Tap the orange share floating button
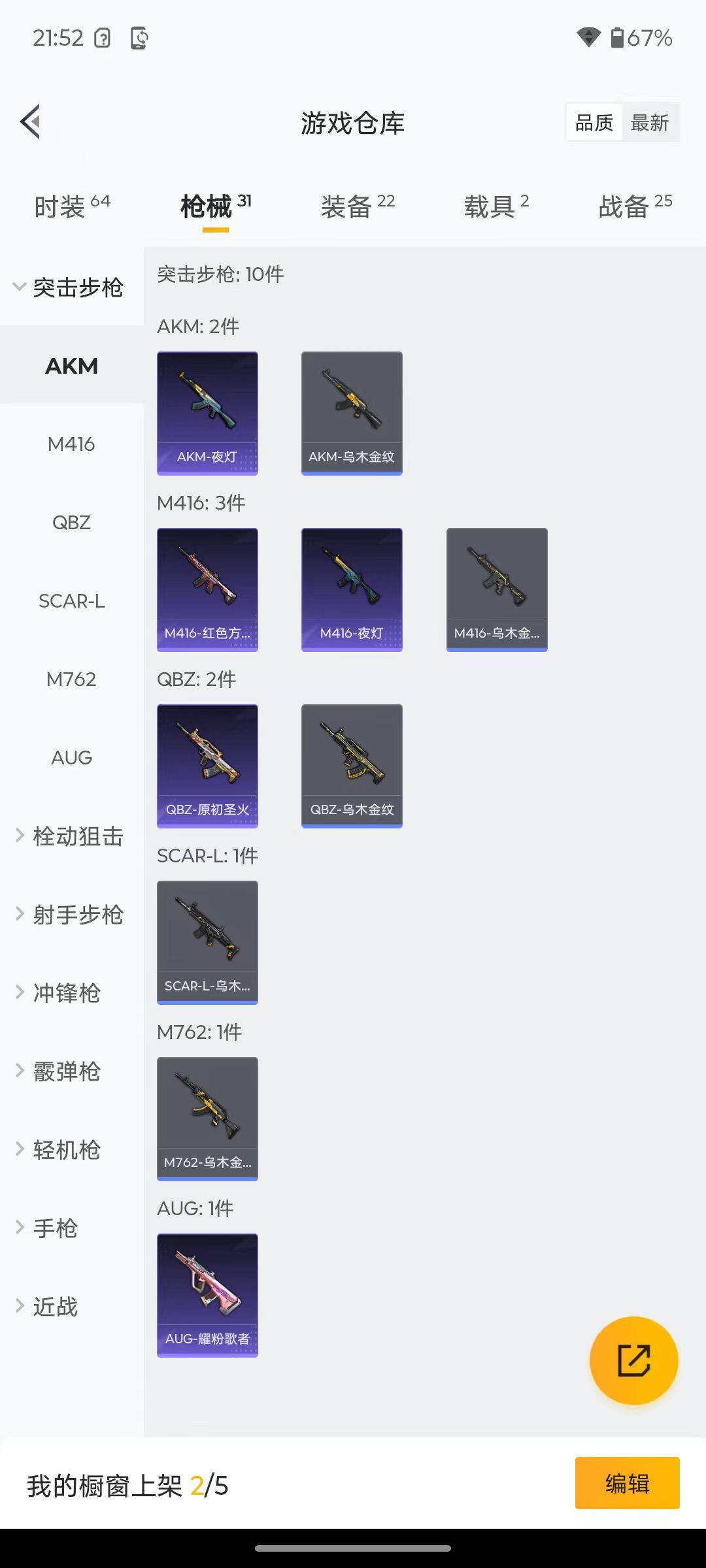 click(633, 1360)
